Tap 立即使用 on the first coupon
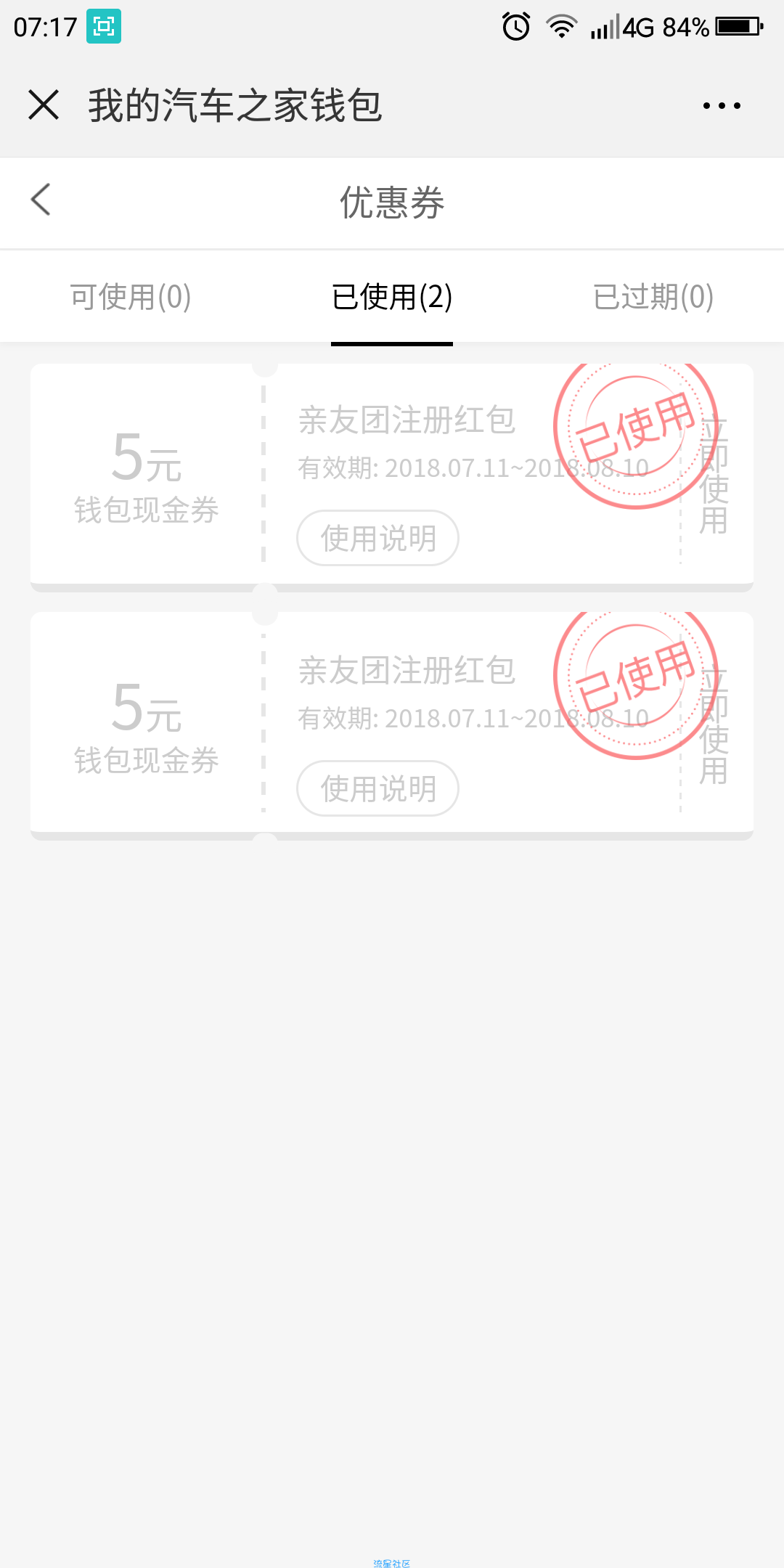The width and height of the screenshot is (784, 1568). [x=714, y=475]
